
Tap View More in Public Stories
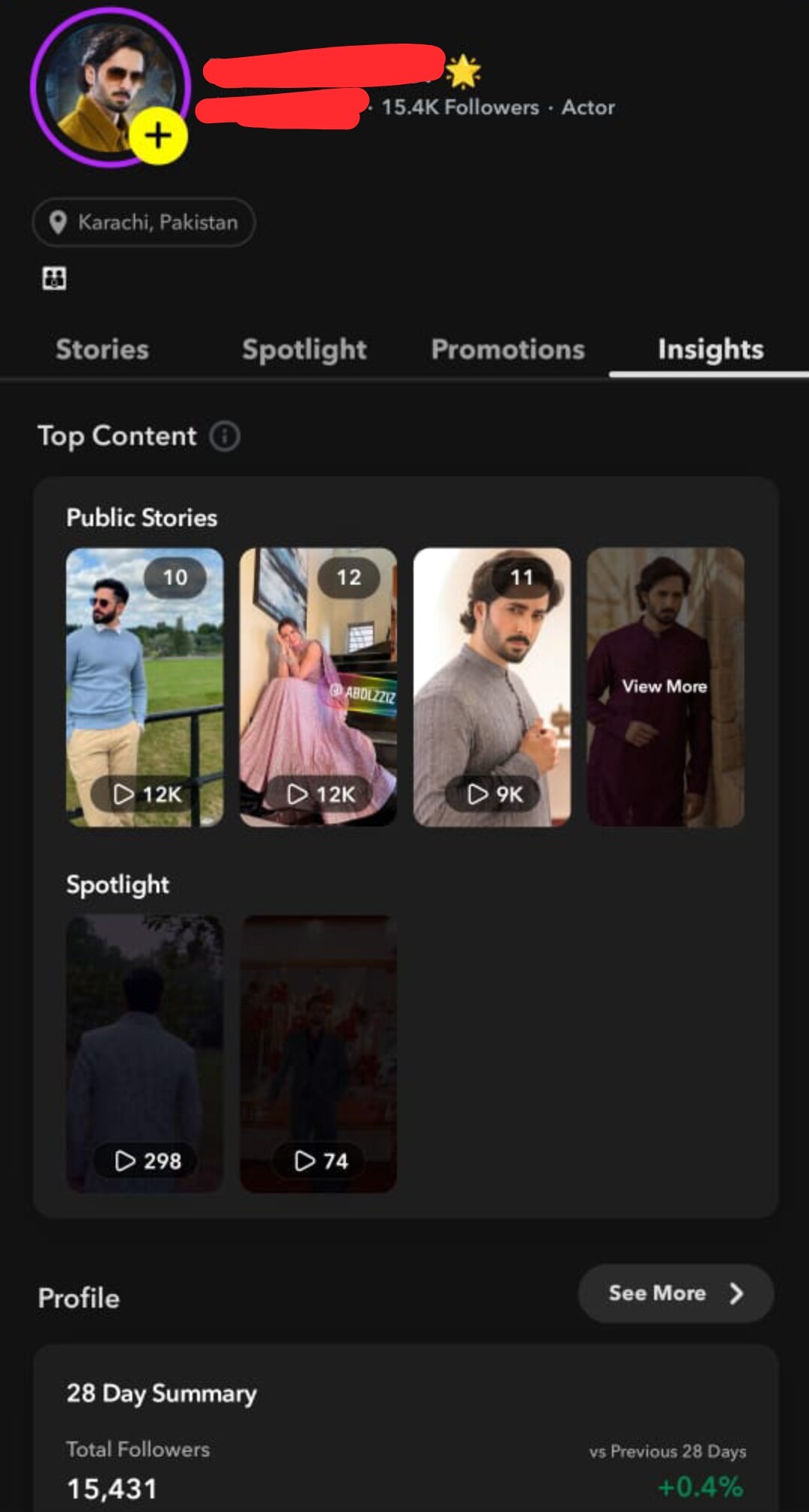click(665, 687)
